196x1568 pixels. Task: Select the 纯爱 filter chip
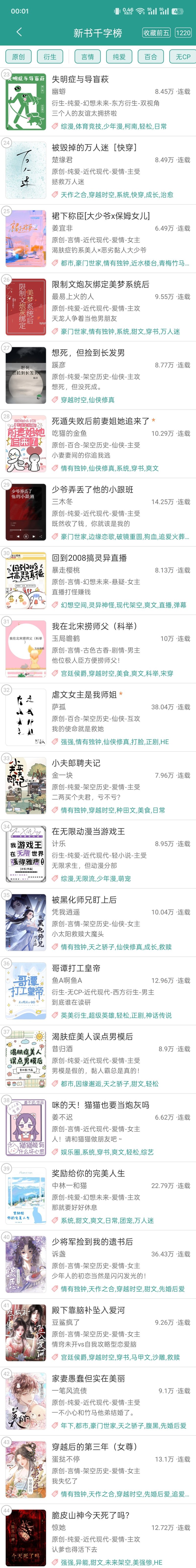[x=119, y=57]
